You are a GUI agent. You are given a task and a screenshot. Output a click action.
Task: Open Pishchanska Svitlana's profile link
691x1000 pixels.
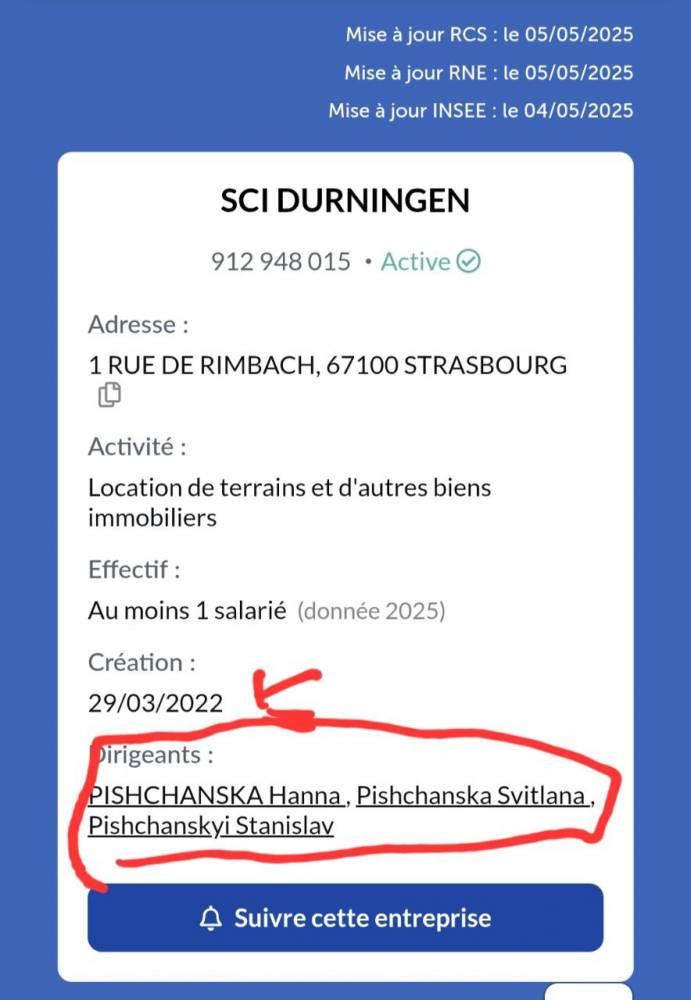471,796
